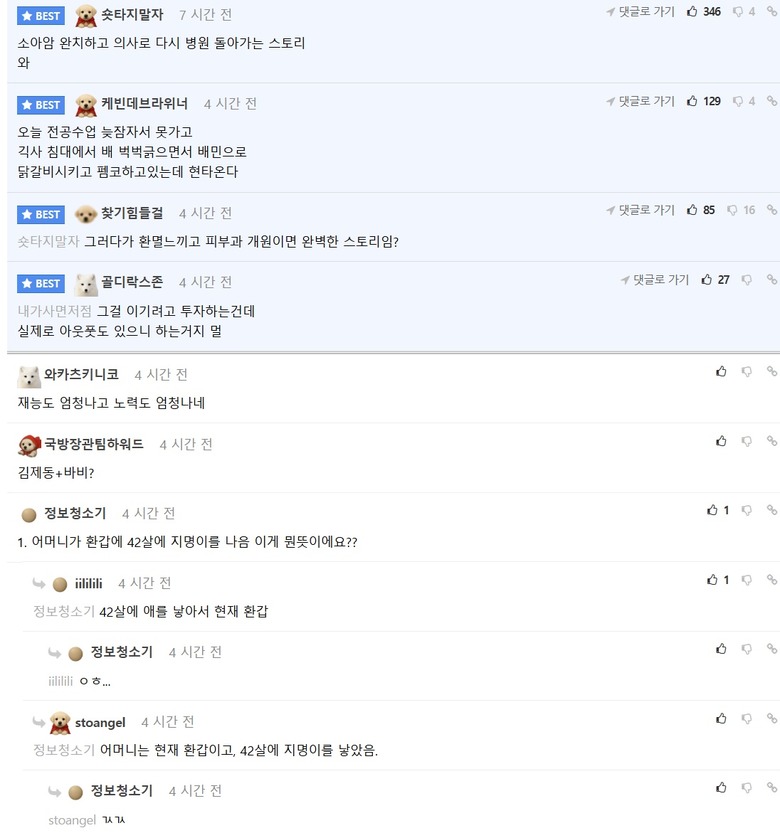
Task: Open the profile of user stoangel
Action: (x=100, y=721)
